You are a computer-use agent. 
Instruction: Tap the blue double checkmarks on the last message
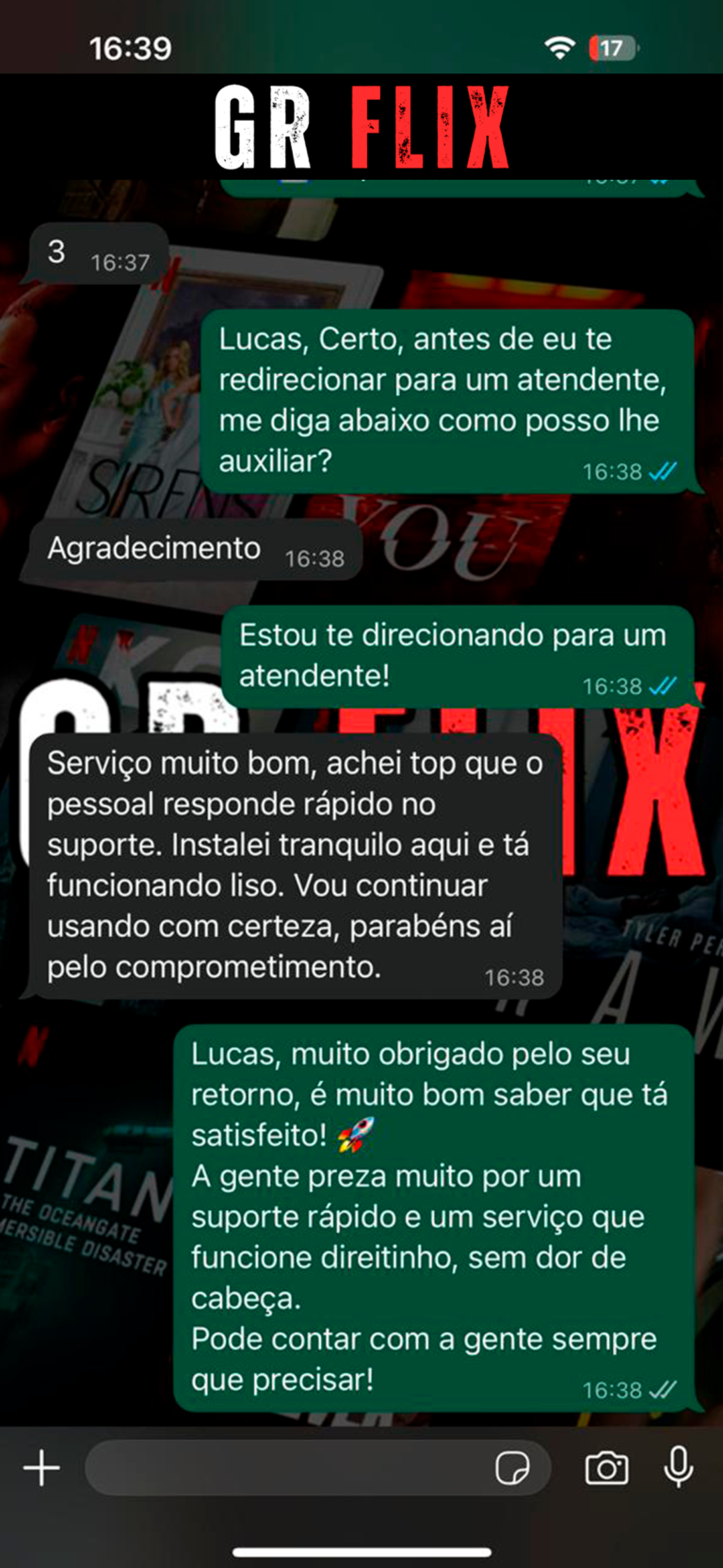(666, 1386)
